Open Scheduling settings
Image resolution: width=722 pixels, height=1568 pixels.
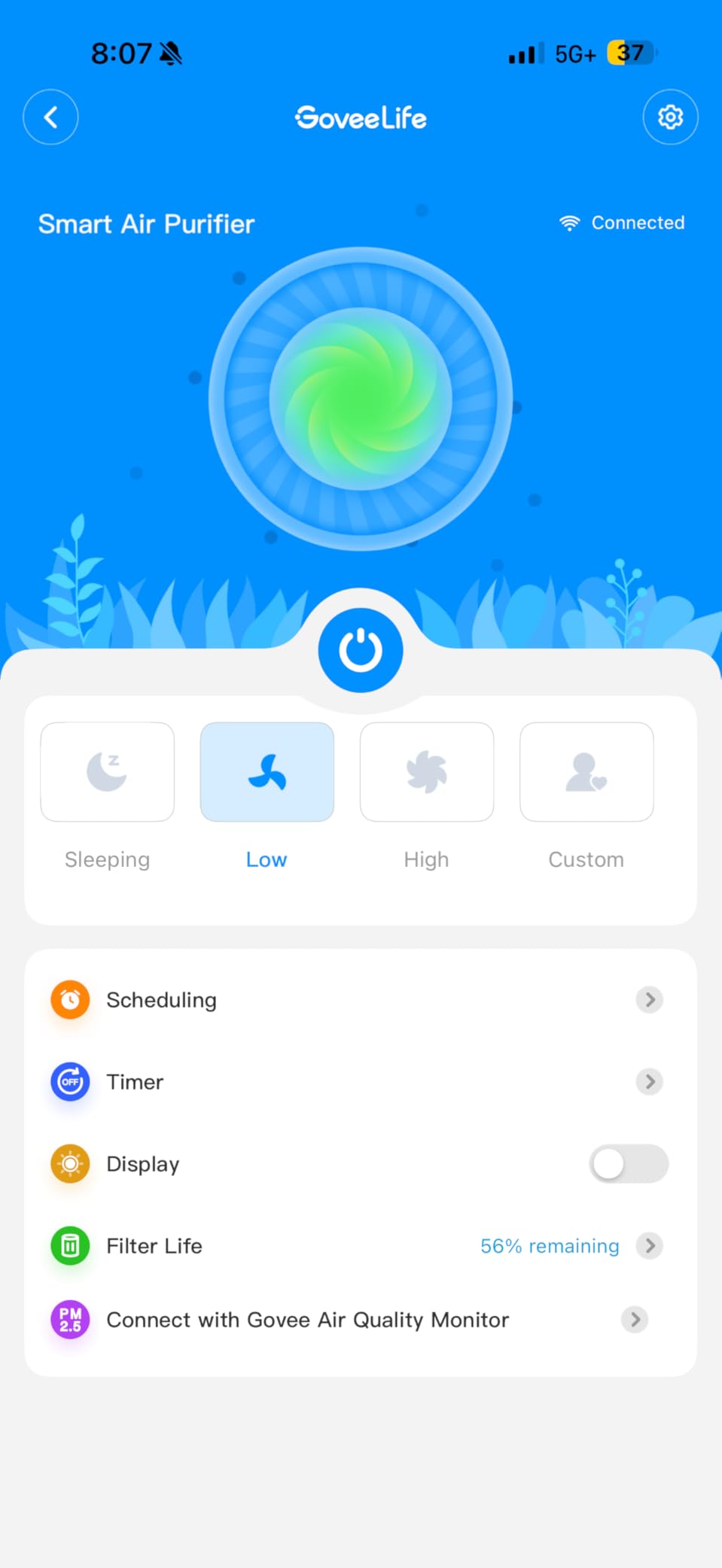tap(360, 1000)
